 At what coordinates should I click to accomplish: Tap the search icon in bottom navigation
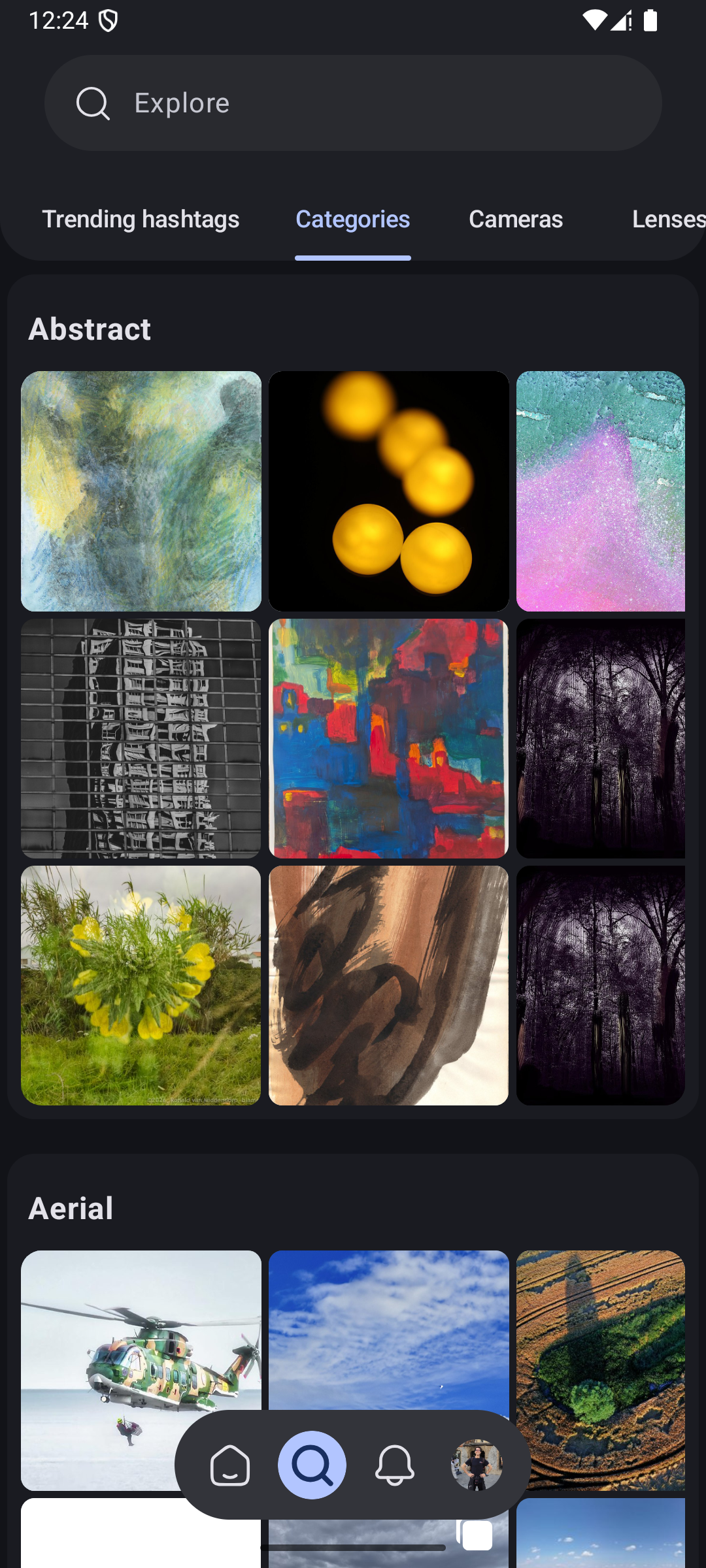pos(312,1465)
